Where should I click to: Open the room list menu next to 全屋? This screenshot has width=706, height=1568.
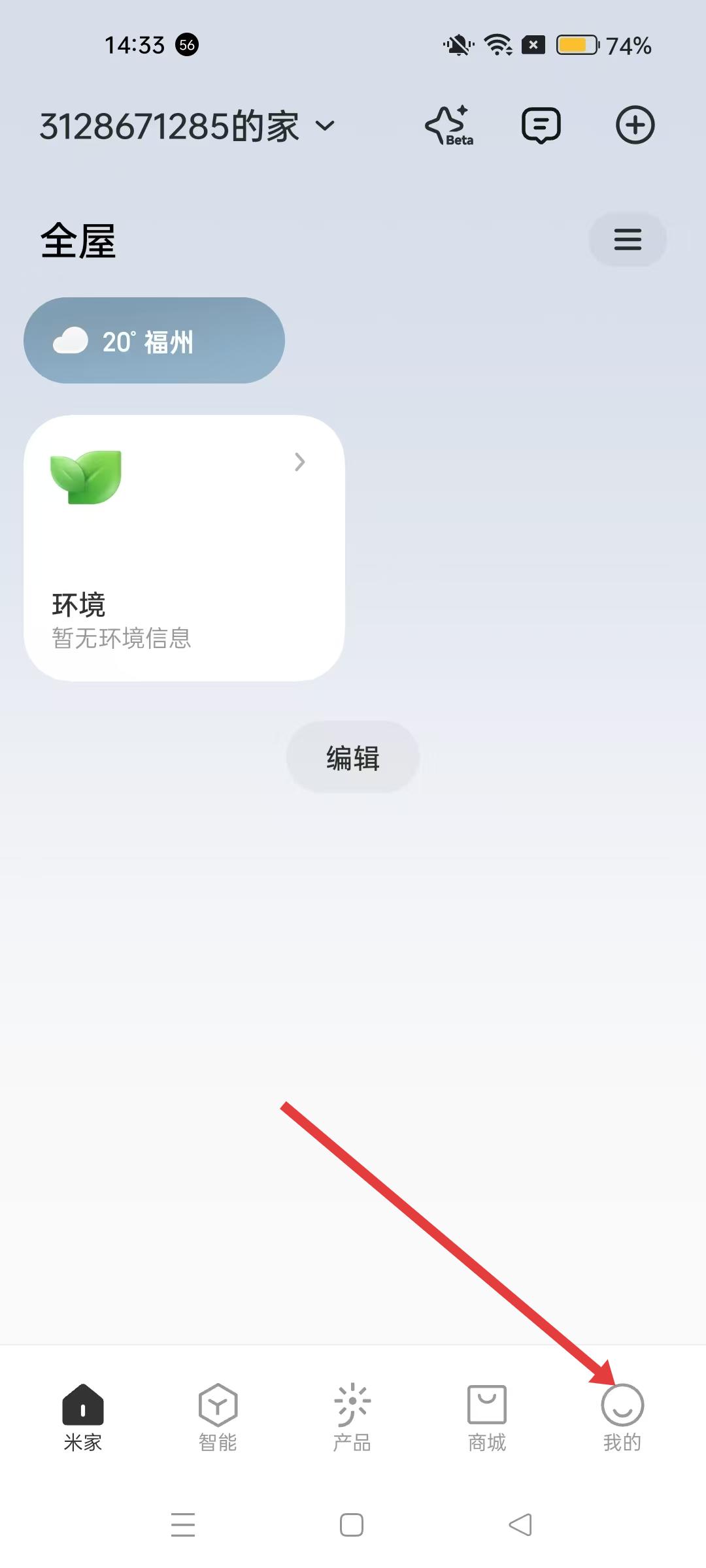click(627, 239)
